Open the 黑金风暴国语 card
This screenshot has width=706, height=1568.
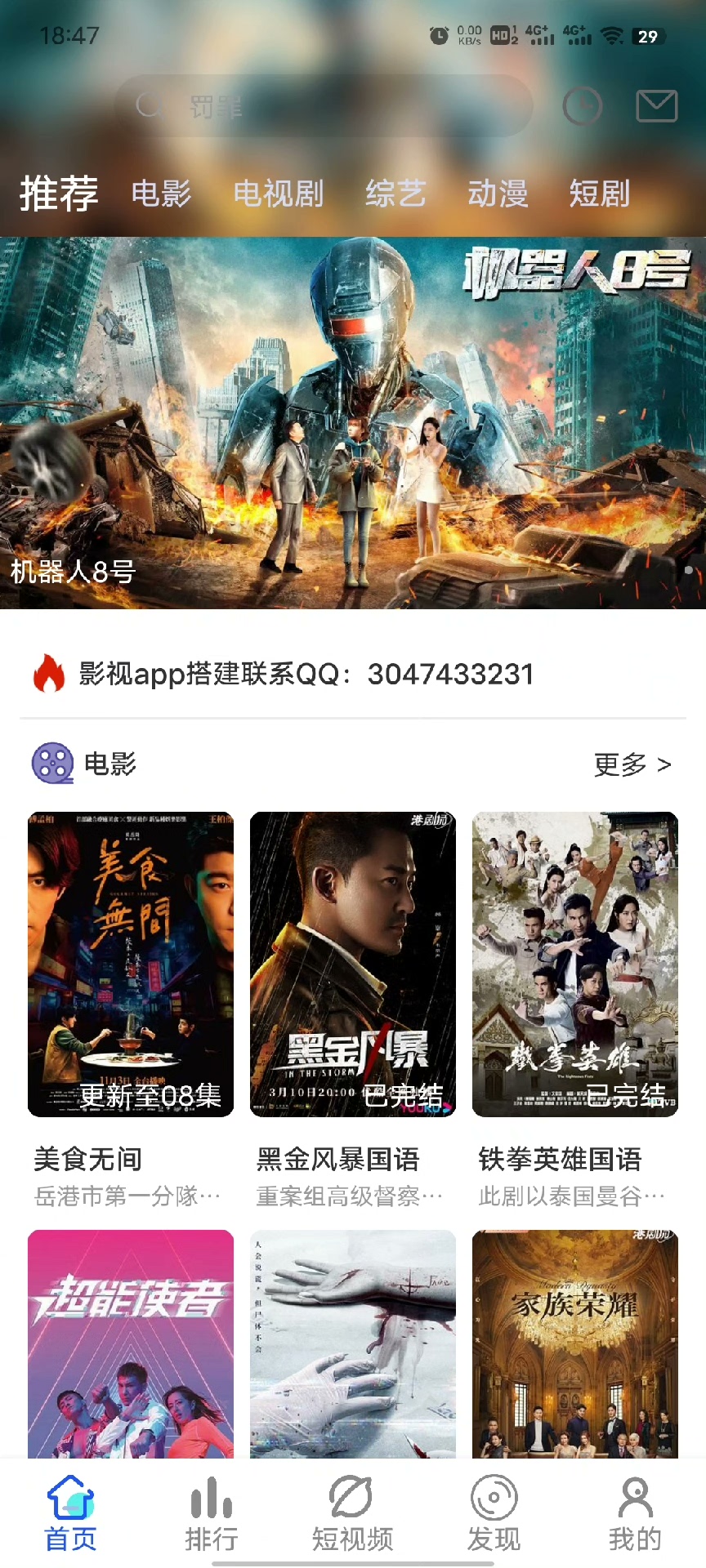pos(353,964)
